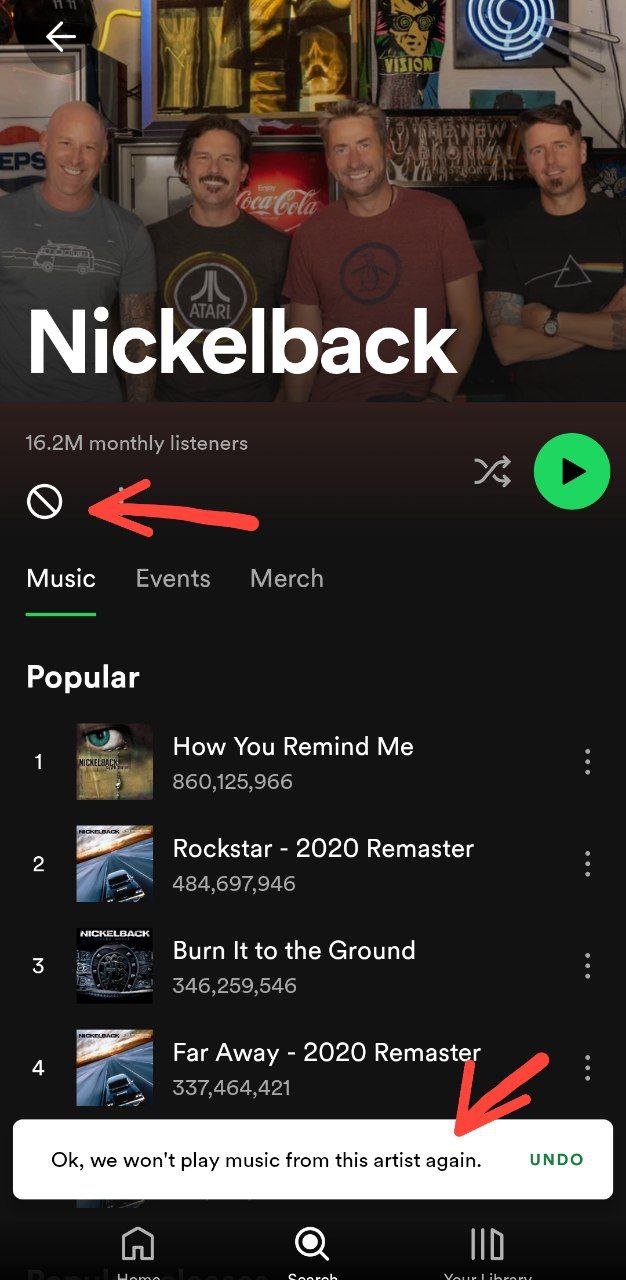
Task: Tap the block artist icon
Action: coord(44,501)
